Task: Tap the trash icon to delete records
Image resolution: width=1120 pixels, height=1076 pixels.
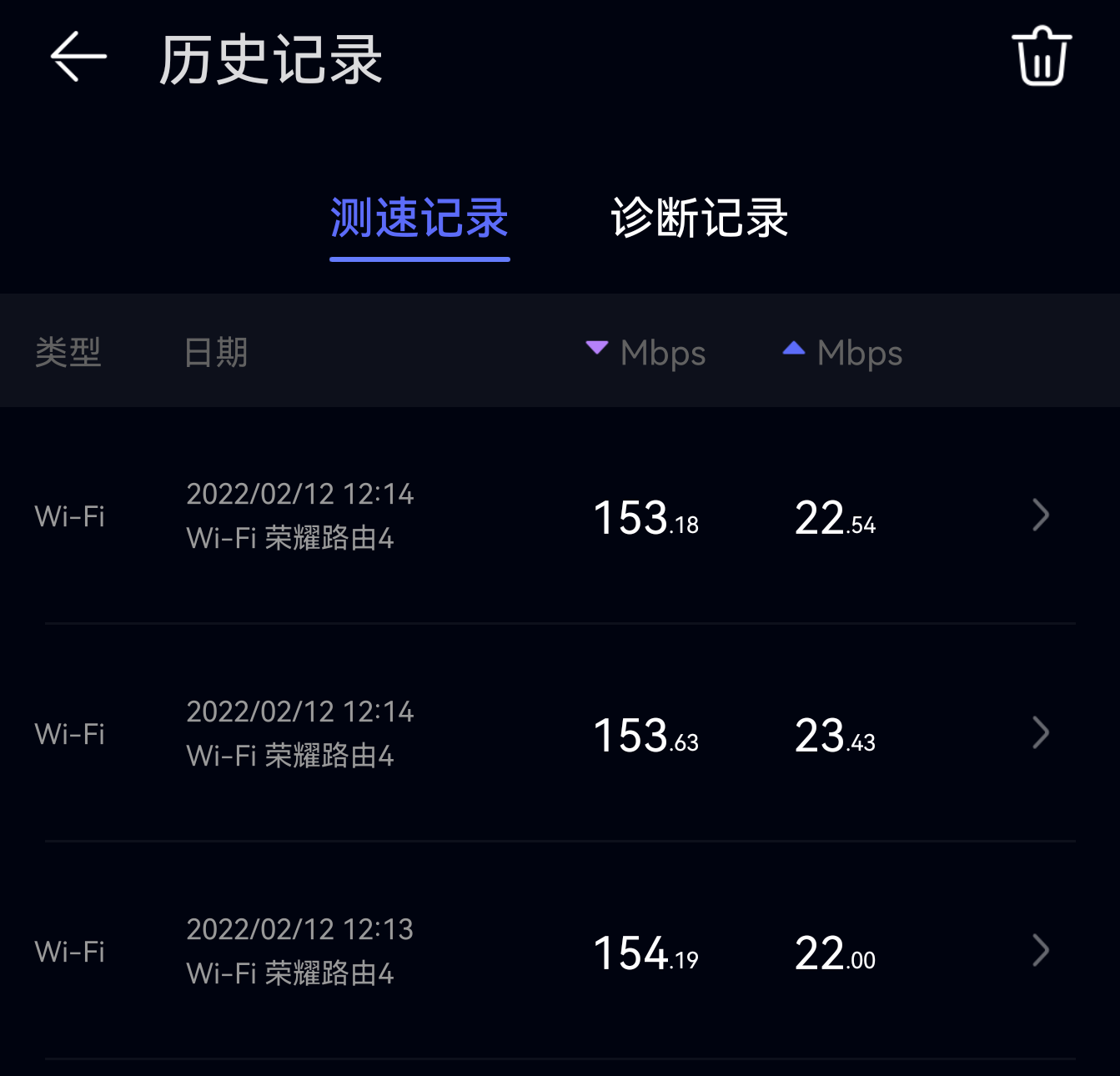Action: [x=1041, y=57]
